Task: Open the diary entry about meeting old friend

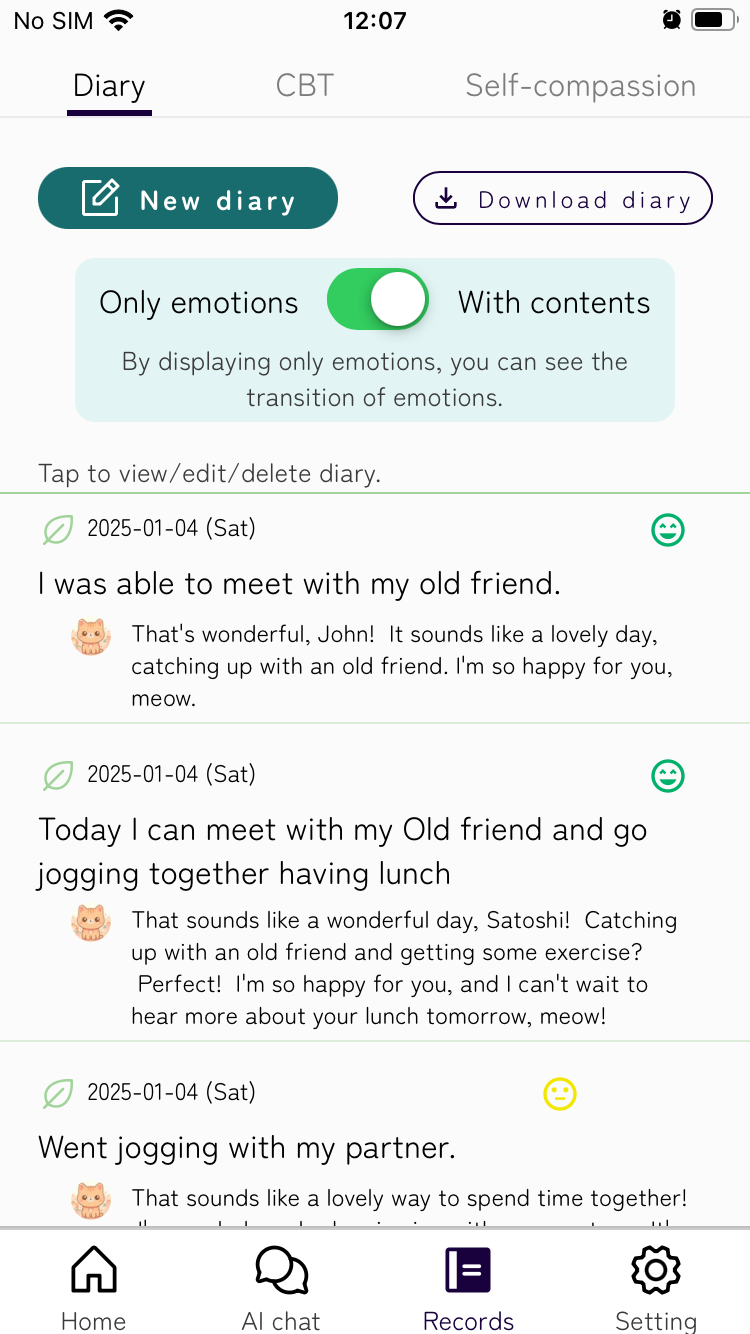Action: (375, 608)
